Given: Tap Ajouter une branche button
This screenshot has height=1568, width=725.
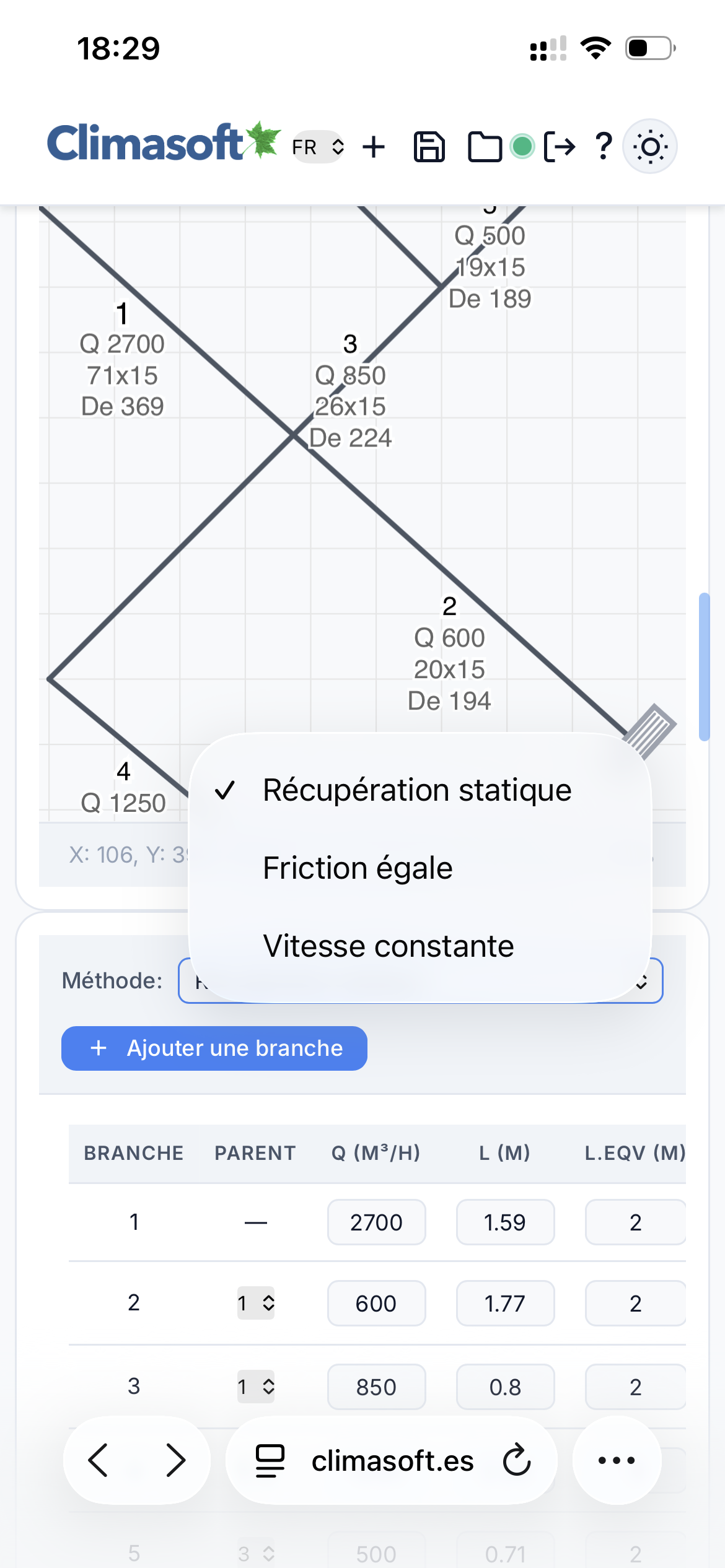Looking at the screenshot, I should (x=214, y=1048).
